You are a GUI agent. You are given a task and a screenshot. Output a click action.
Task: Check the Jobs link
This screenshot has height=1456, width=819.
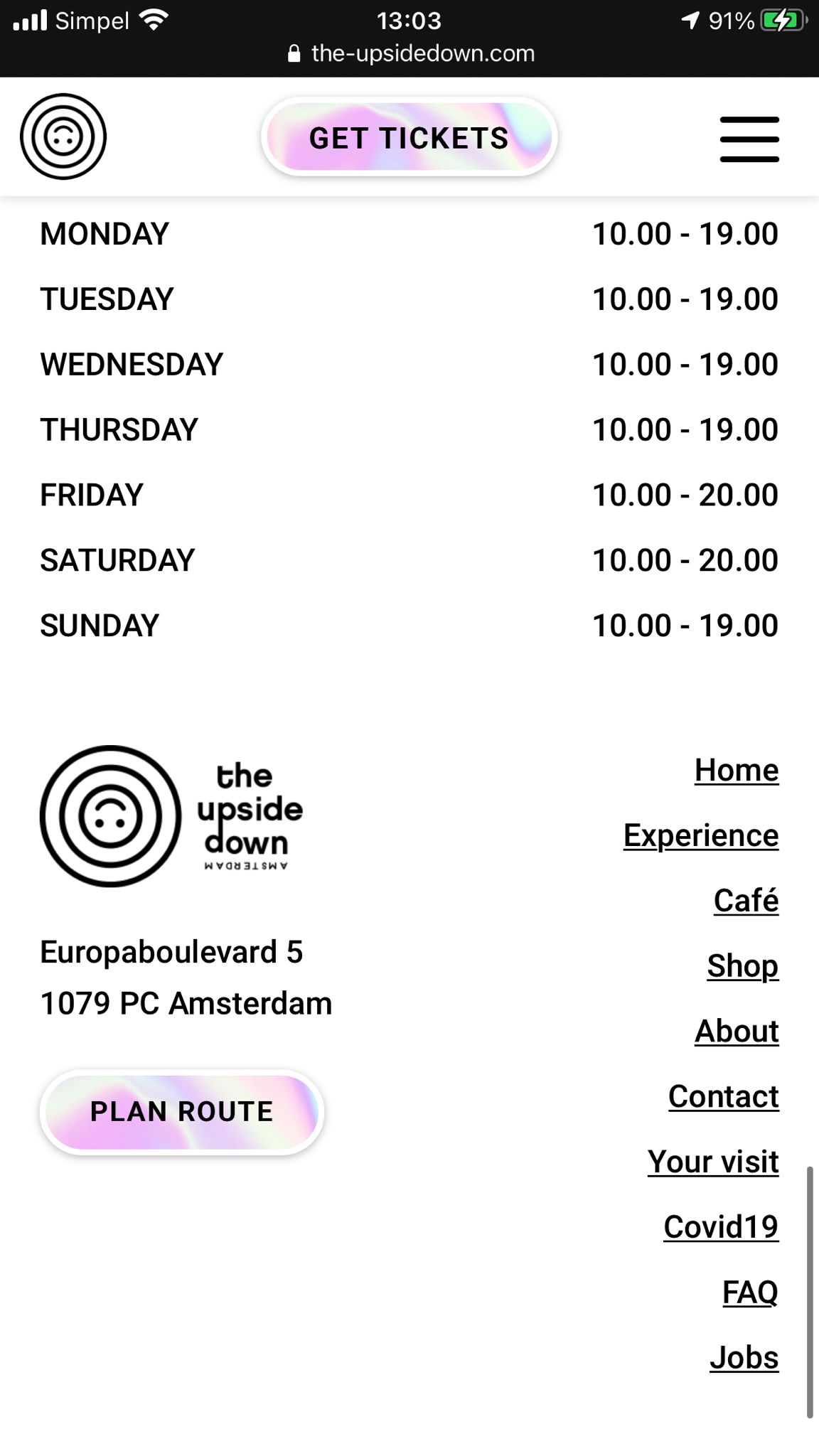pyautogui.click(x=744, y=1358)
